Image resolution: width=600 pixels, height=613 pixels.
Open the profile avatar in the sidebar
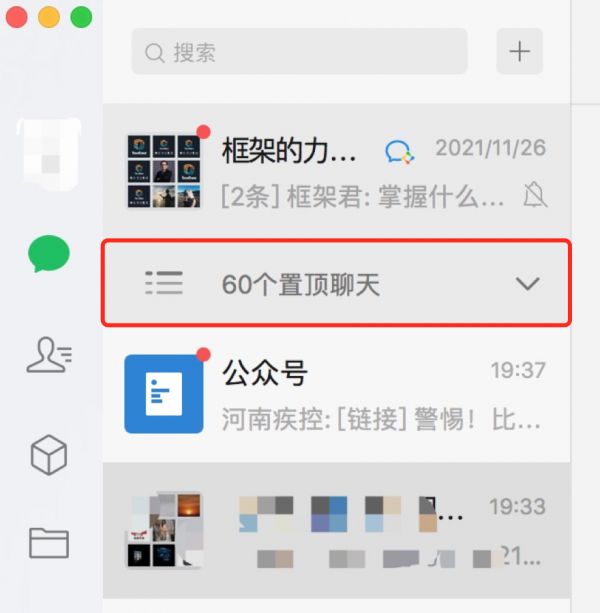(x=48, y=153)
